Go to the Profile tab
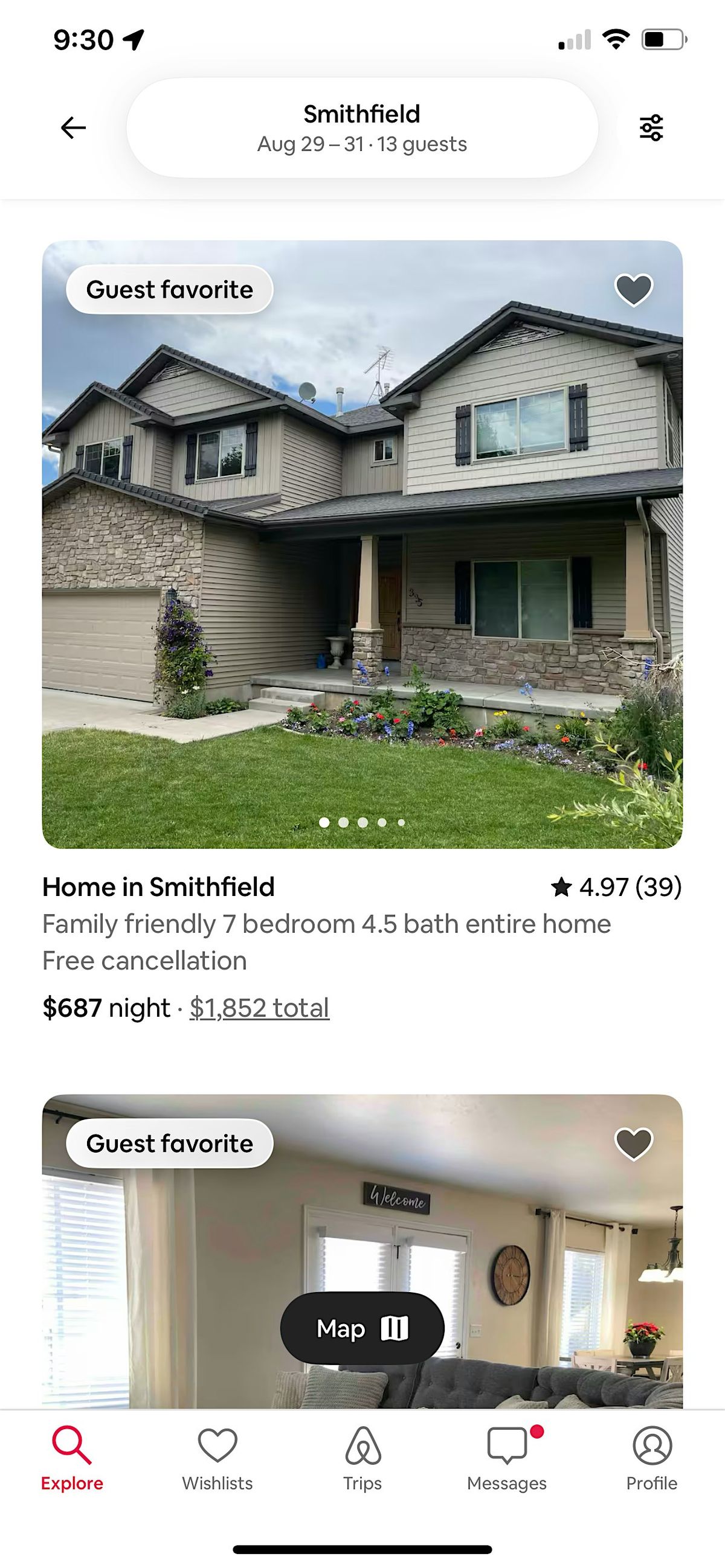The width and height of the screenshot is (725, 1568). click(x=651, y=1459)
